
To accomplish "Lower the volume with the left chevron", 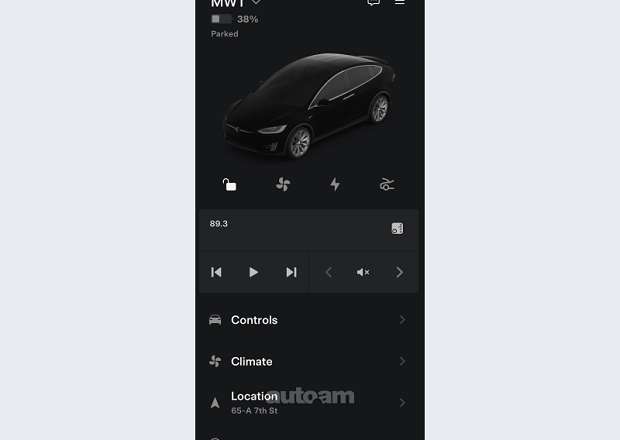I will click(328, 272).
